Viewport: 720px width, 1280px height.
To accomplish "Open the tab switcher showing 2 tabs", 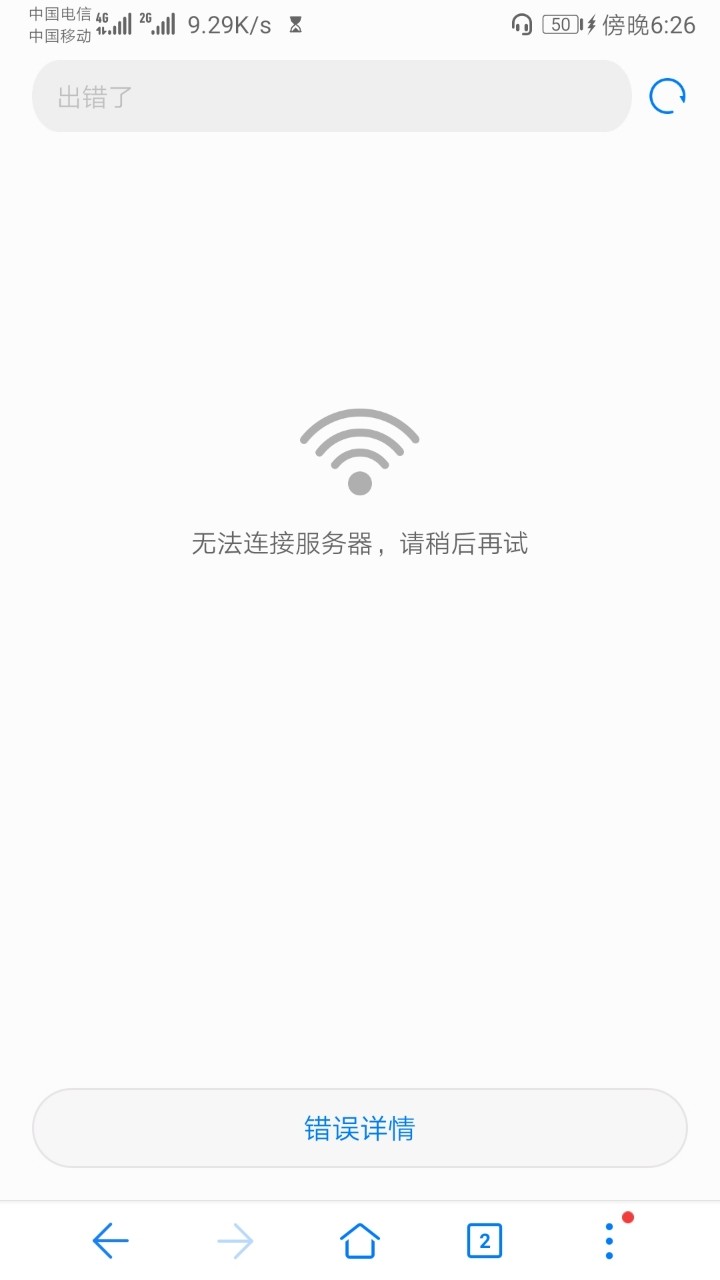I will [484, 1239].
